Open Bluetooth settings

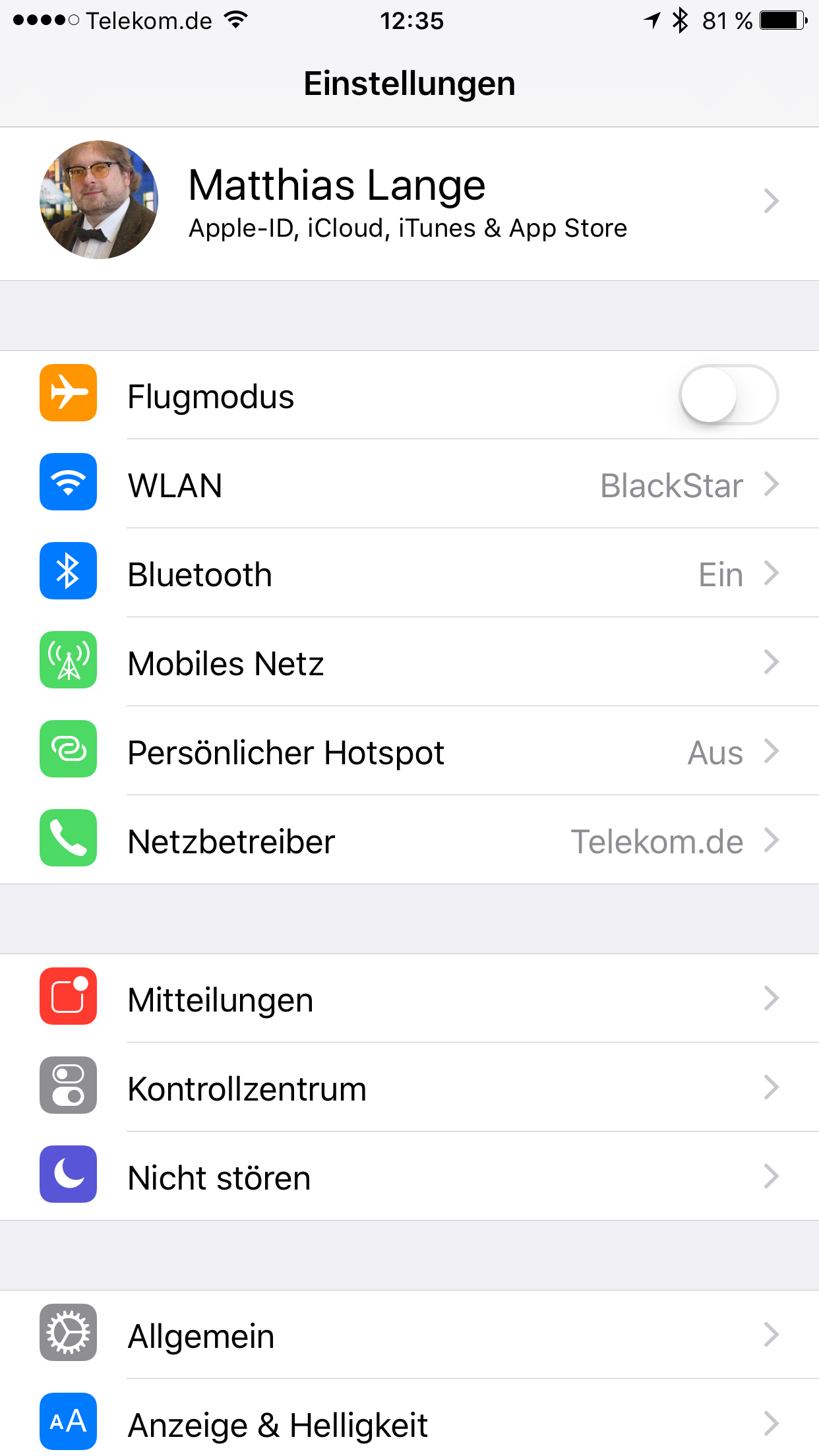(409, 574)
